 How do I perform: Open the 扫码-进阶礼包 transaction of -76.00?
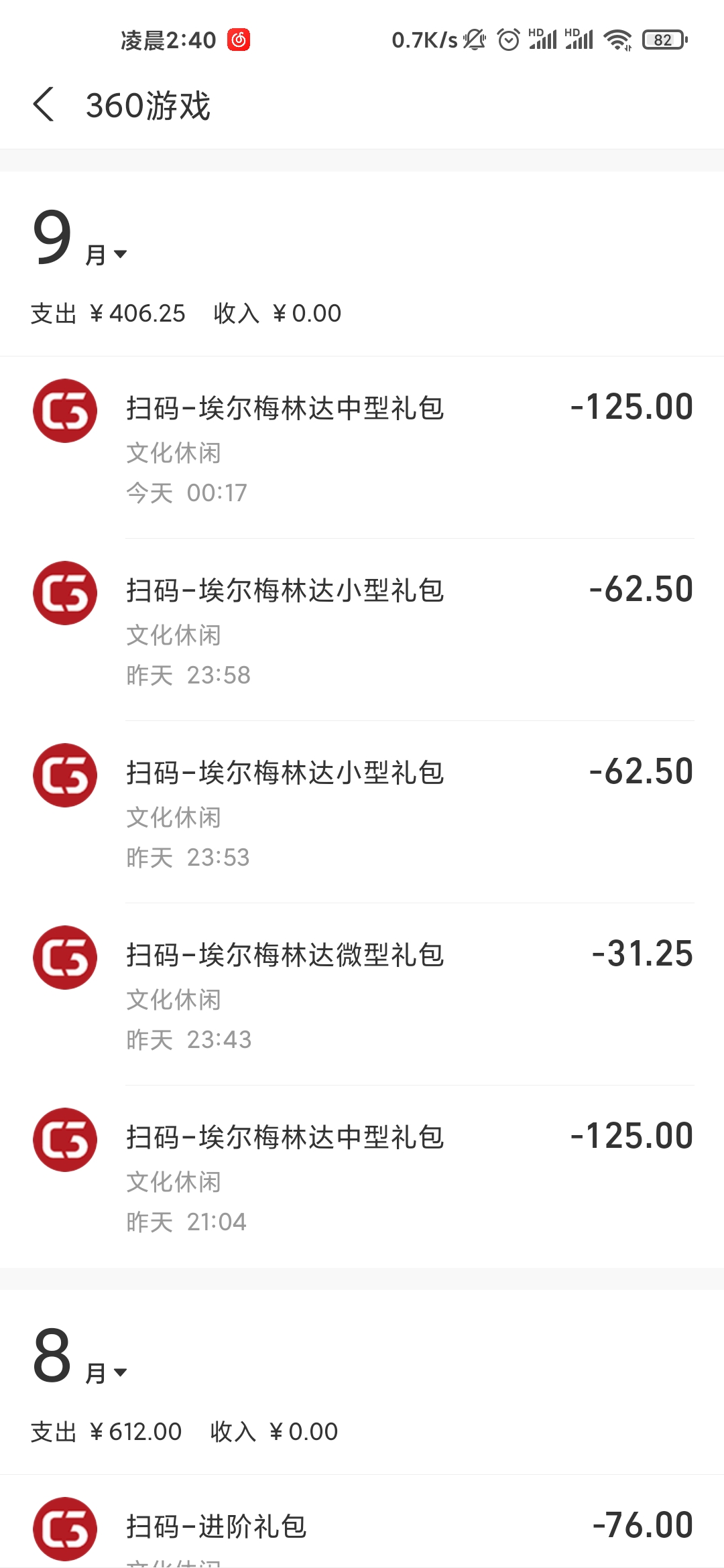362,1522
